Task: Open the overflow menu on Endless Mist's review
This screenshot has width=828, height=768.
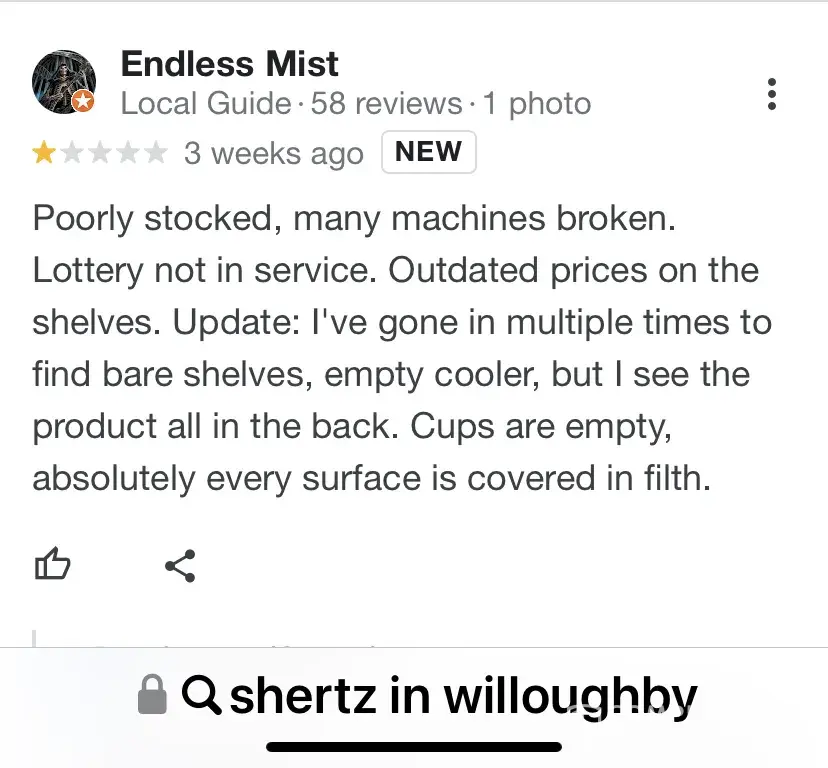Action: 771,93
